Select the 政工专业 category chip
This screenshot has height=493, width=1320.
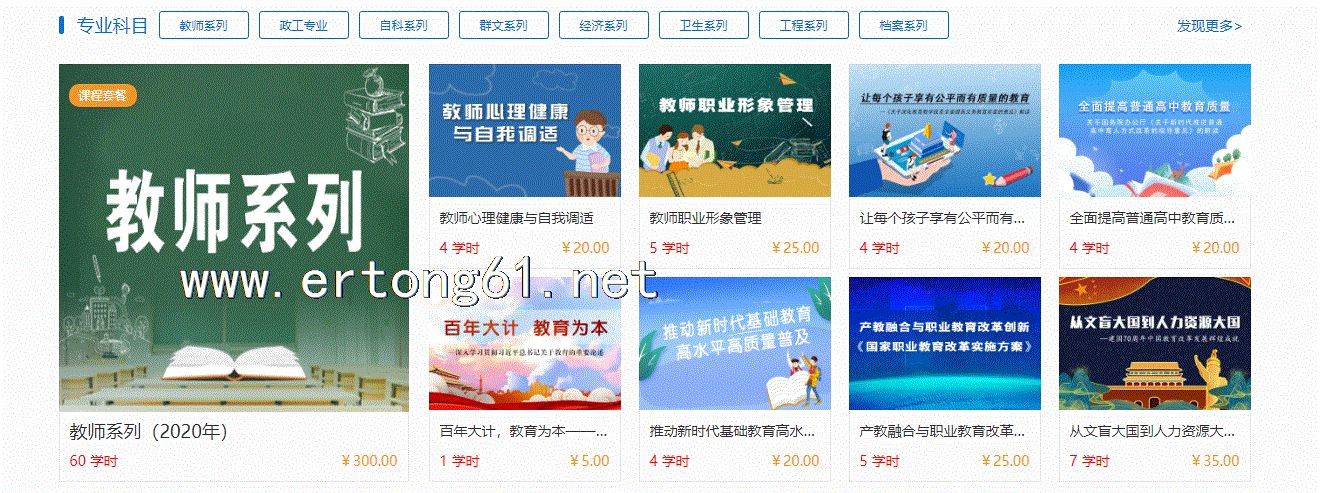tap(303, 26)
